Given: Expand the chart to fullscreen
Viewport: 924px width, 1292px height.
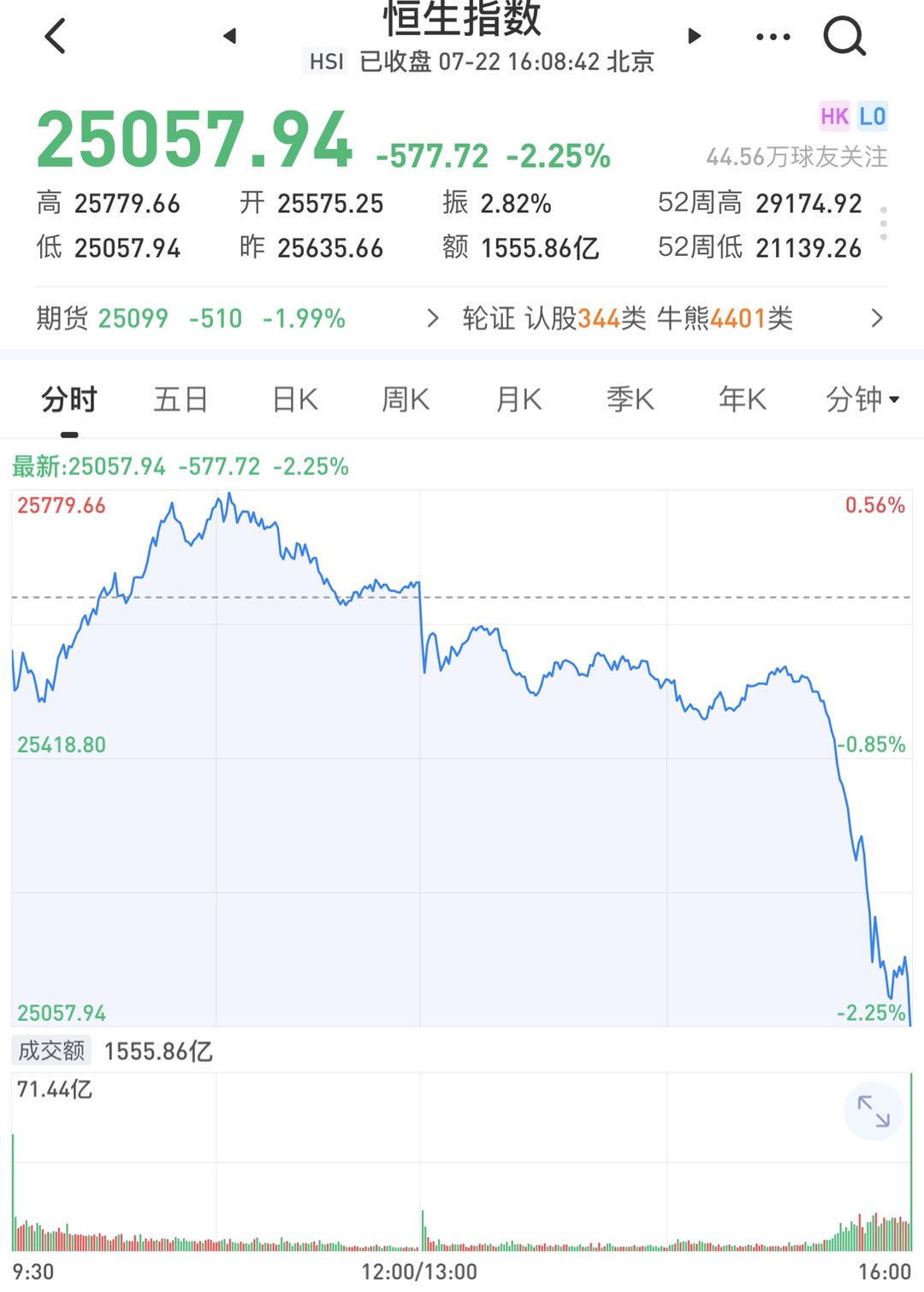Looking at the screenshot, I should [x=874, y=1111].
